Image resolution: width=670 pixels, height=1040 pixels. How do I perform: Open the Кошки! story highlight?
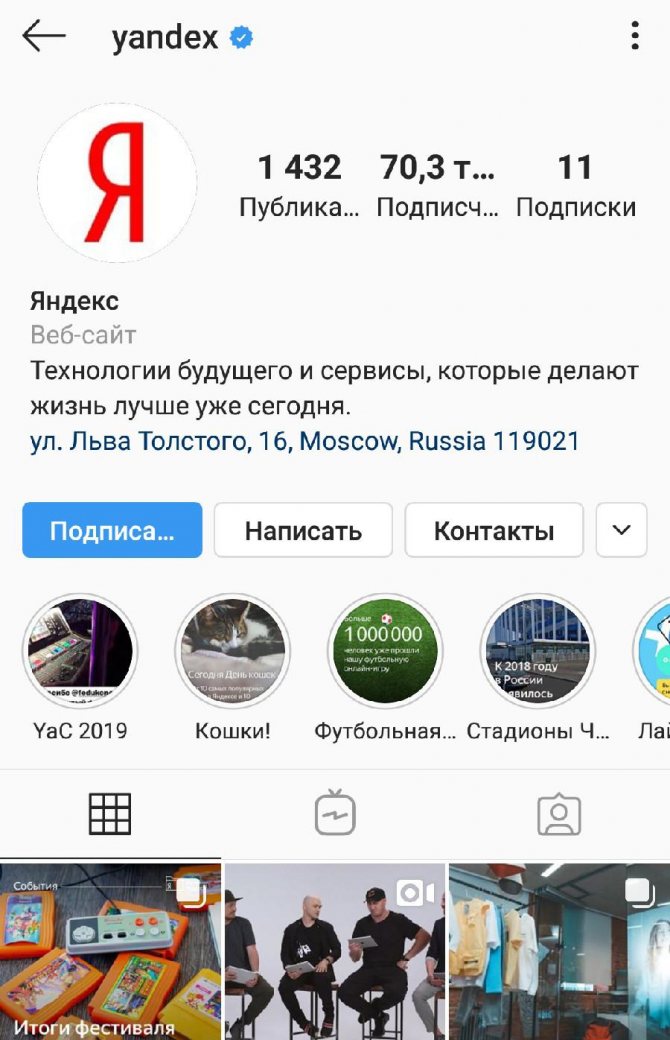233,652
